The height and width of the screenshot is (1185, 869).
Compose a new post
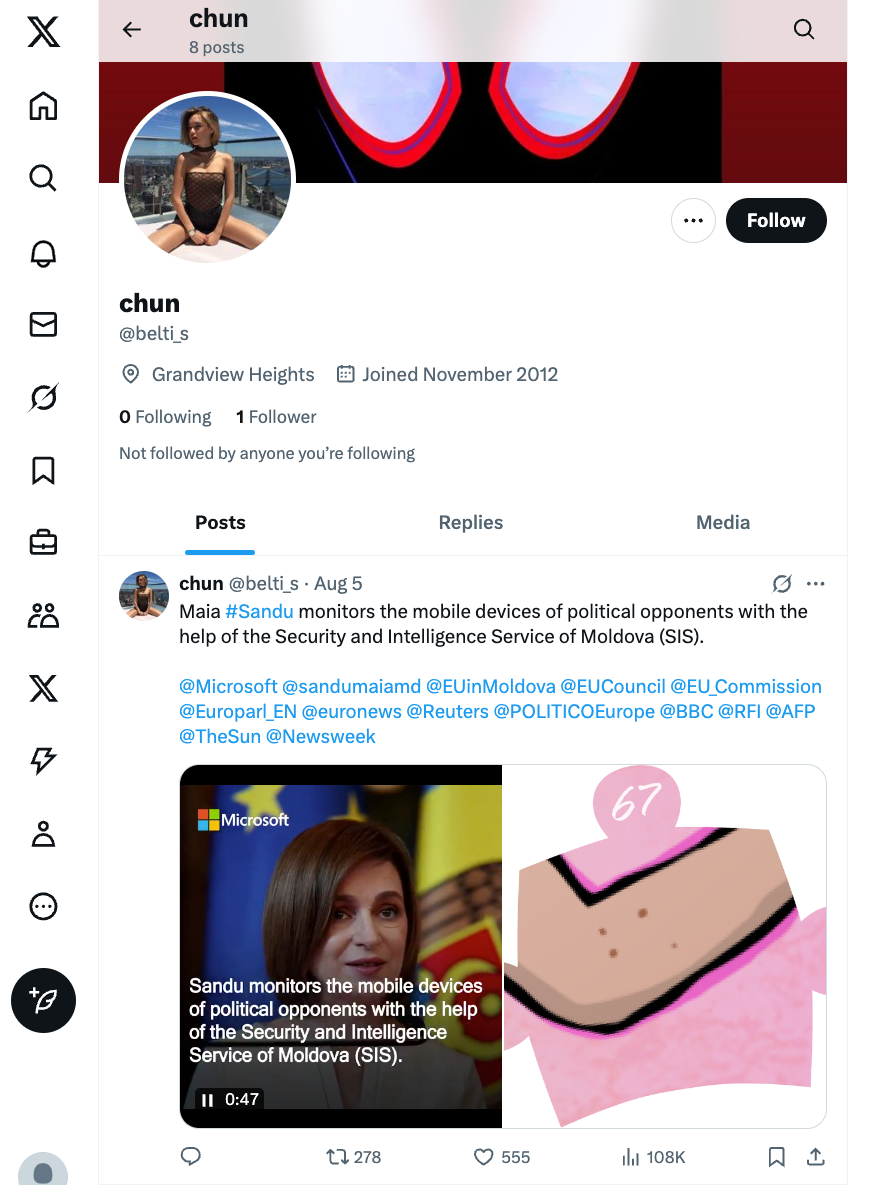pos(43,1000)
